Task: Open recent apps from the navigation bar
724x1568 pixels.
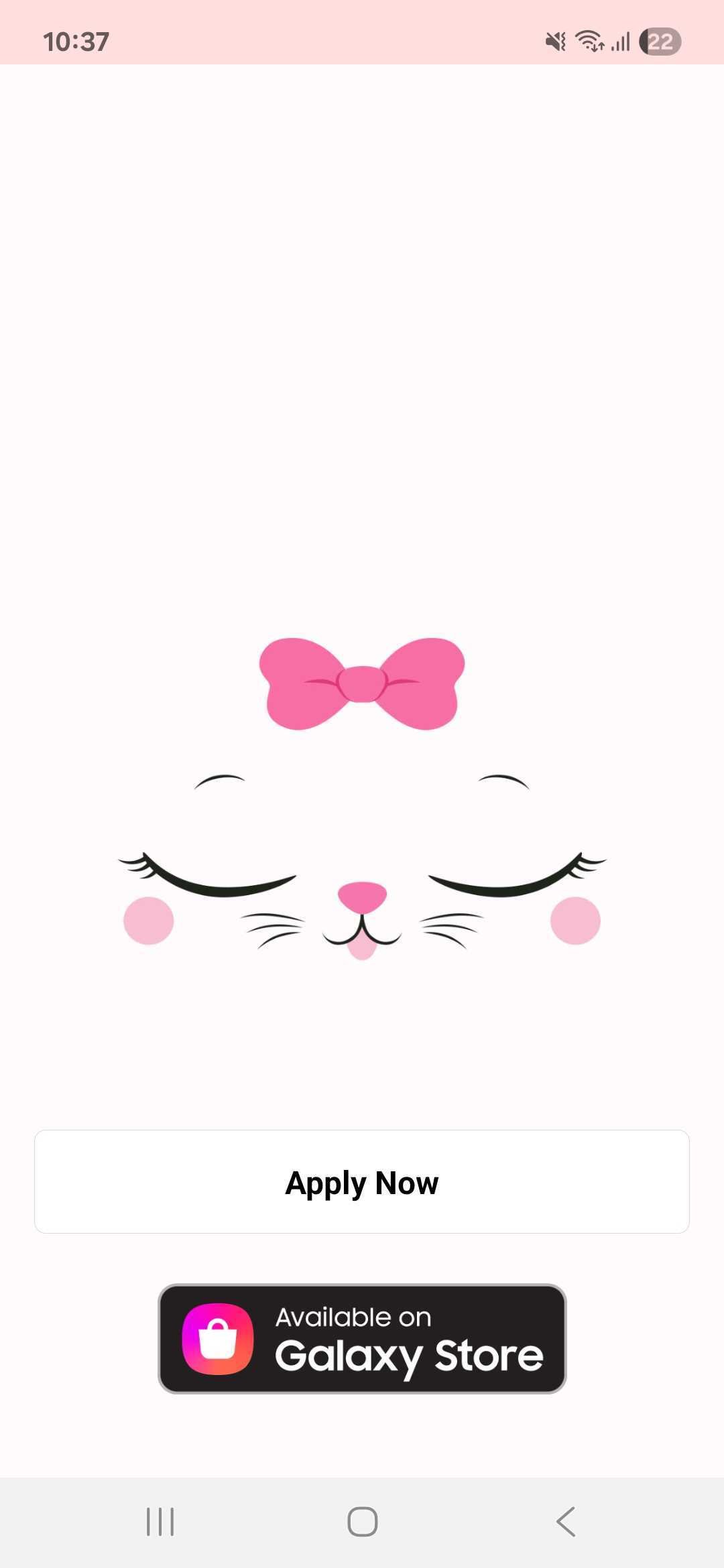Action: click(160, 1521)
